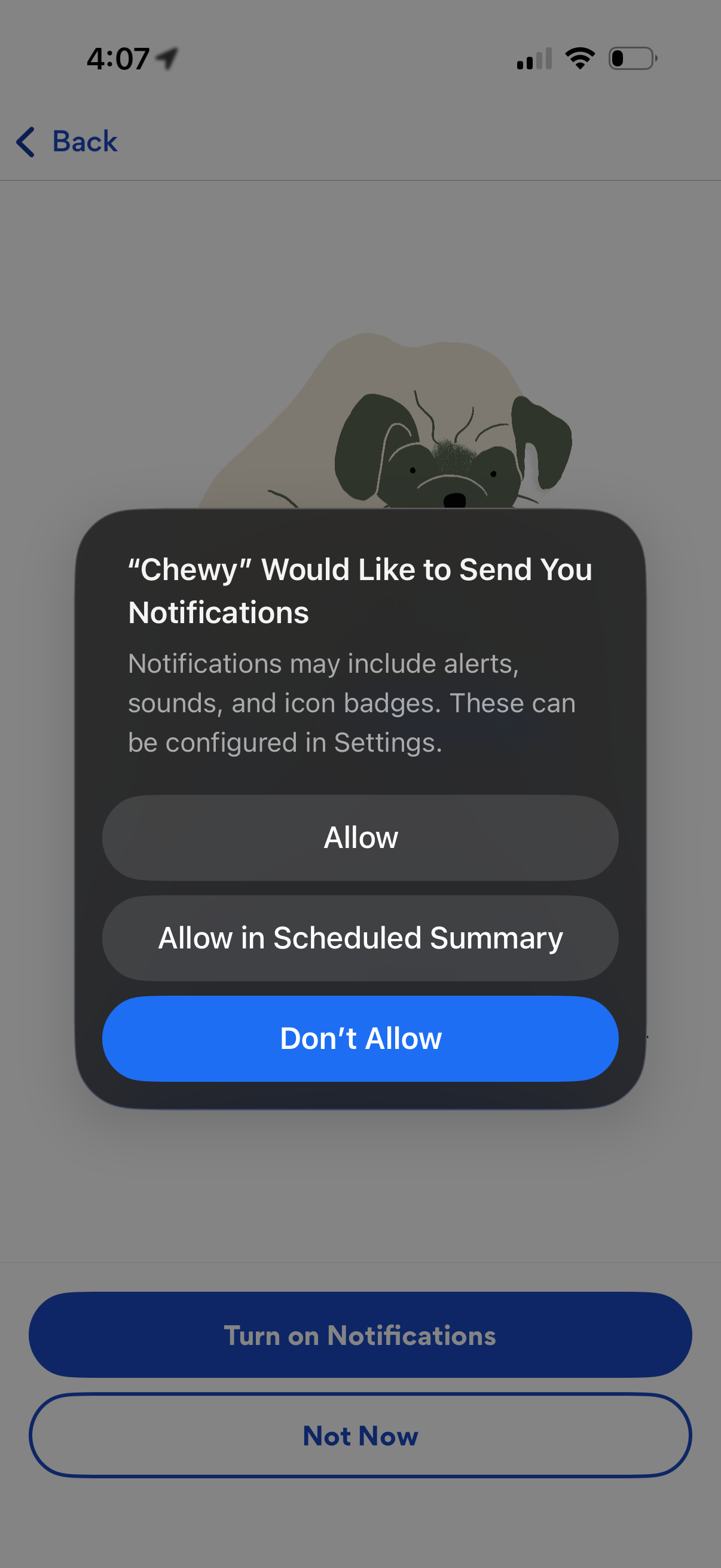Allow Chewy to send notifications
The height and width of the screenshot is (1568, 721).
point(360,837)
